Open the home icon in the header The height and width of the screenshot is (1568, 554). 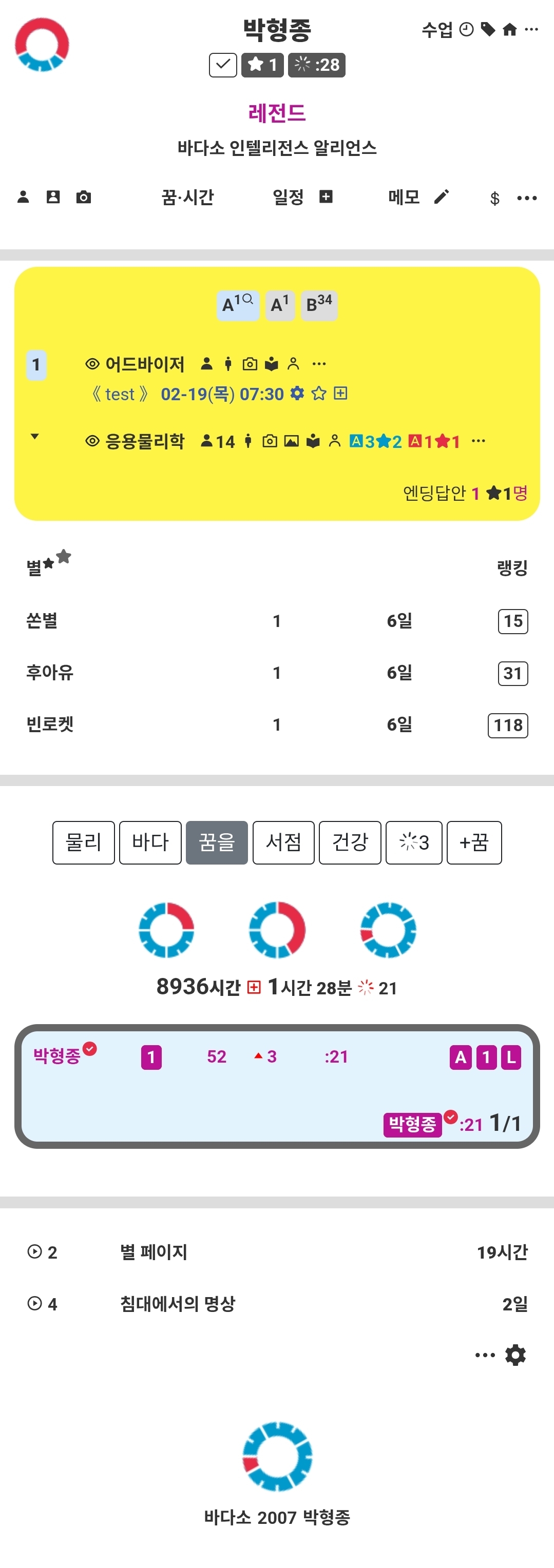(x=509, y=29)
